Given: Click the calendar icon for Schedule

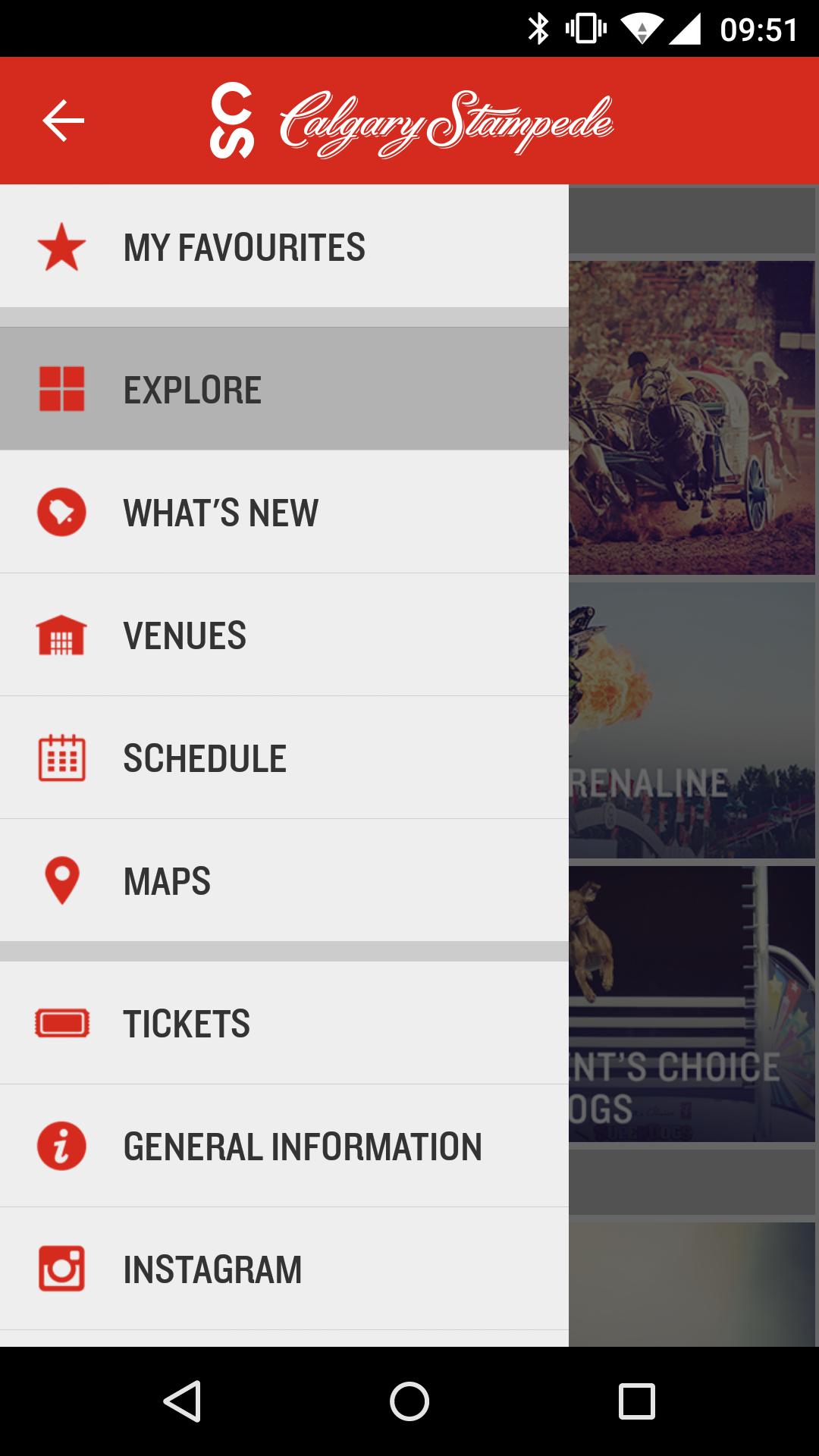Looking at the screenshot, I should (x=60, y=758).
